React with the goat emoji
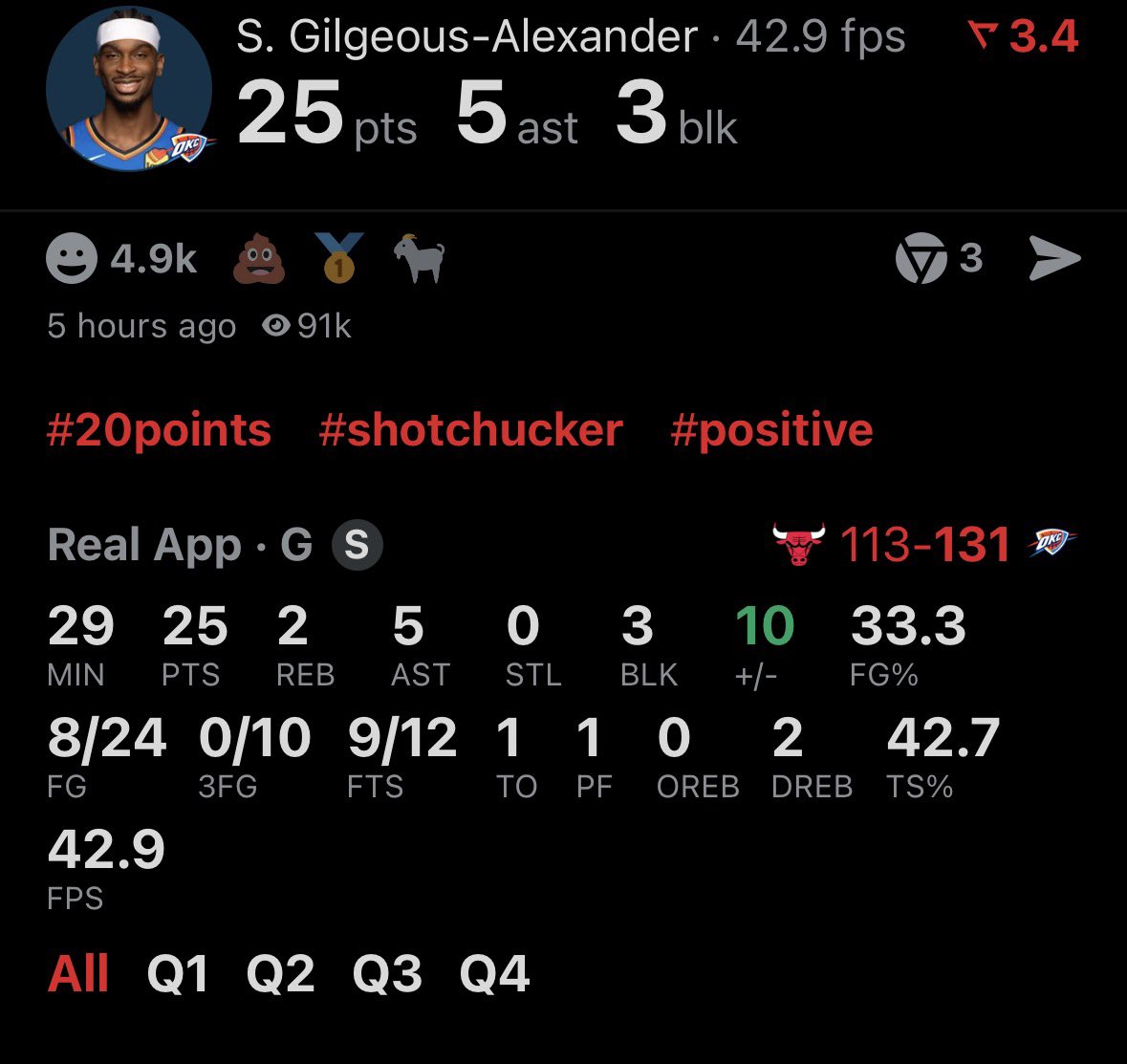The height and width of the screenshot is (1064, 1127). point(419,258)
